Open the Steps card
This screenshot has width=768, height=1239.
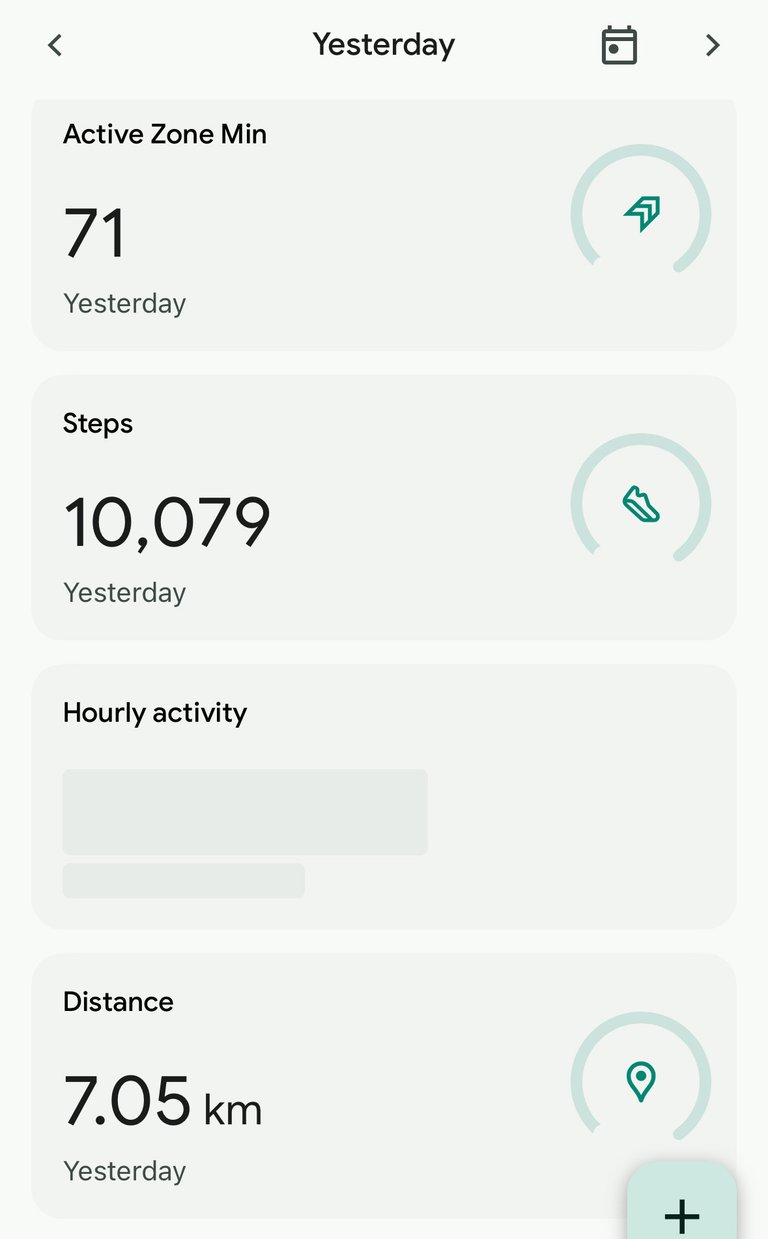[384, 507]
